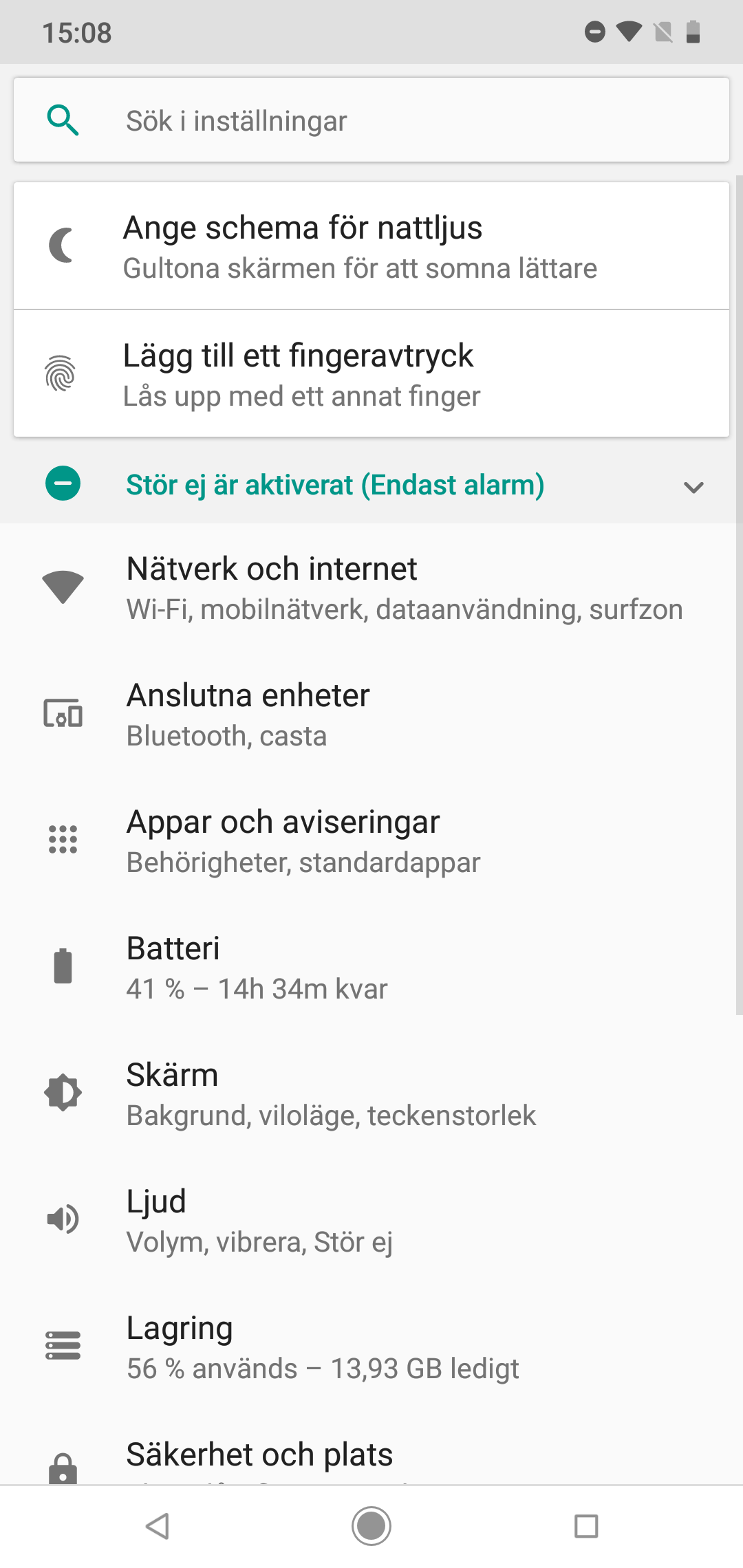Open Nätverk och internet settings
The height and width of the screenshot is (1568, 743).
[x=371, y=588]
